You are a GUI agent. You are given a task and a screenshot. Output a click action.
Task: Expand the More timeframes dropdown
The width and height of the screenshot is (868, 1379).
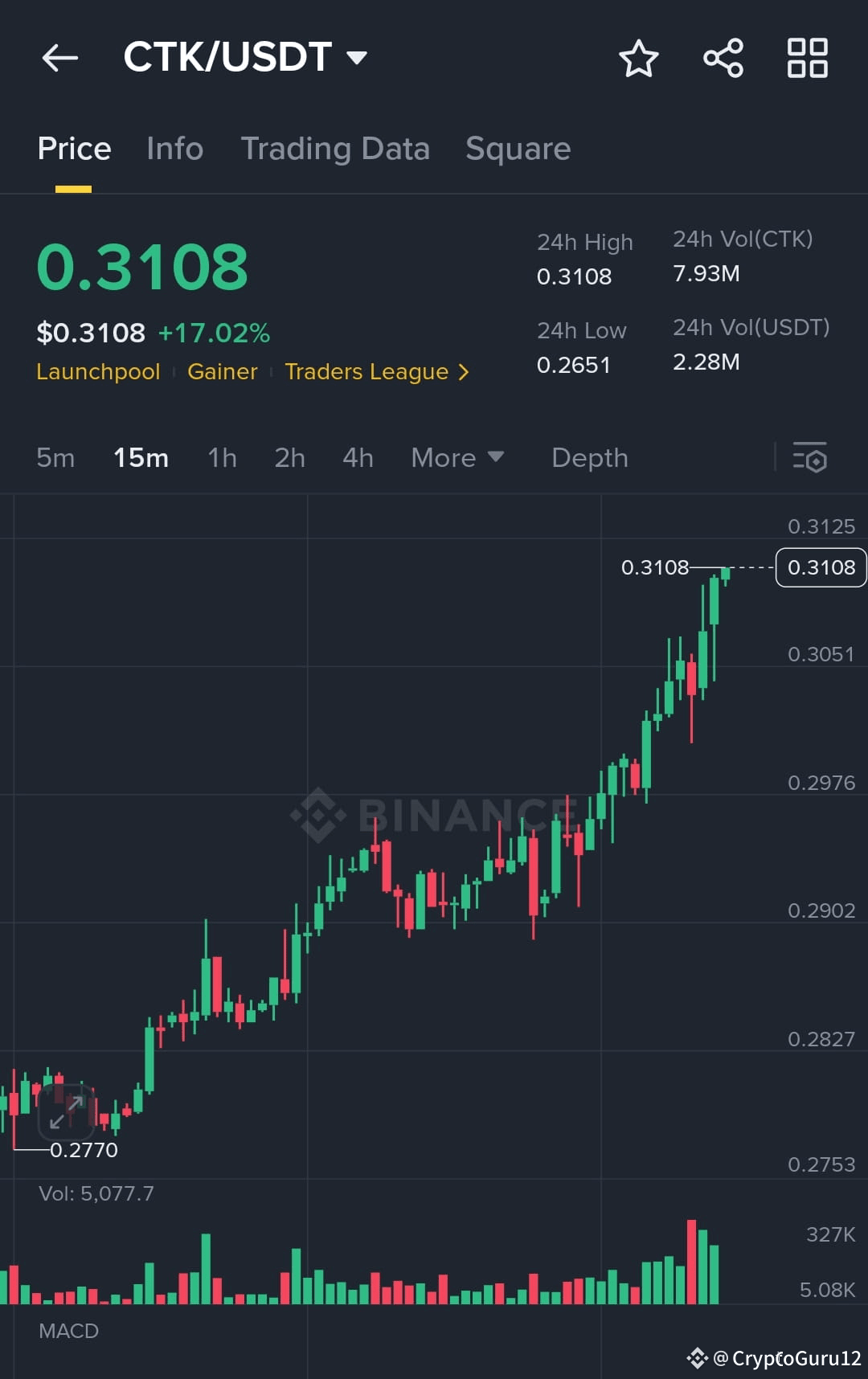pos(457,457)
